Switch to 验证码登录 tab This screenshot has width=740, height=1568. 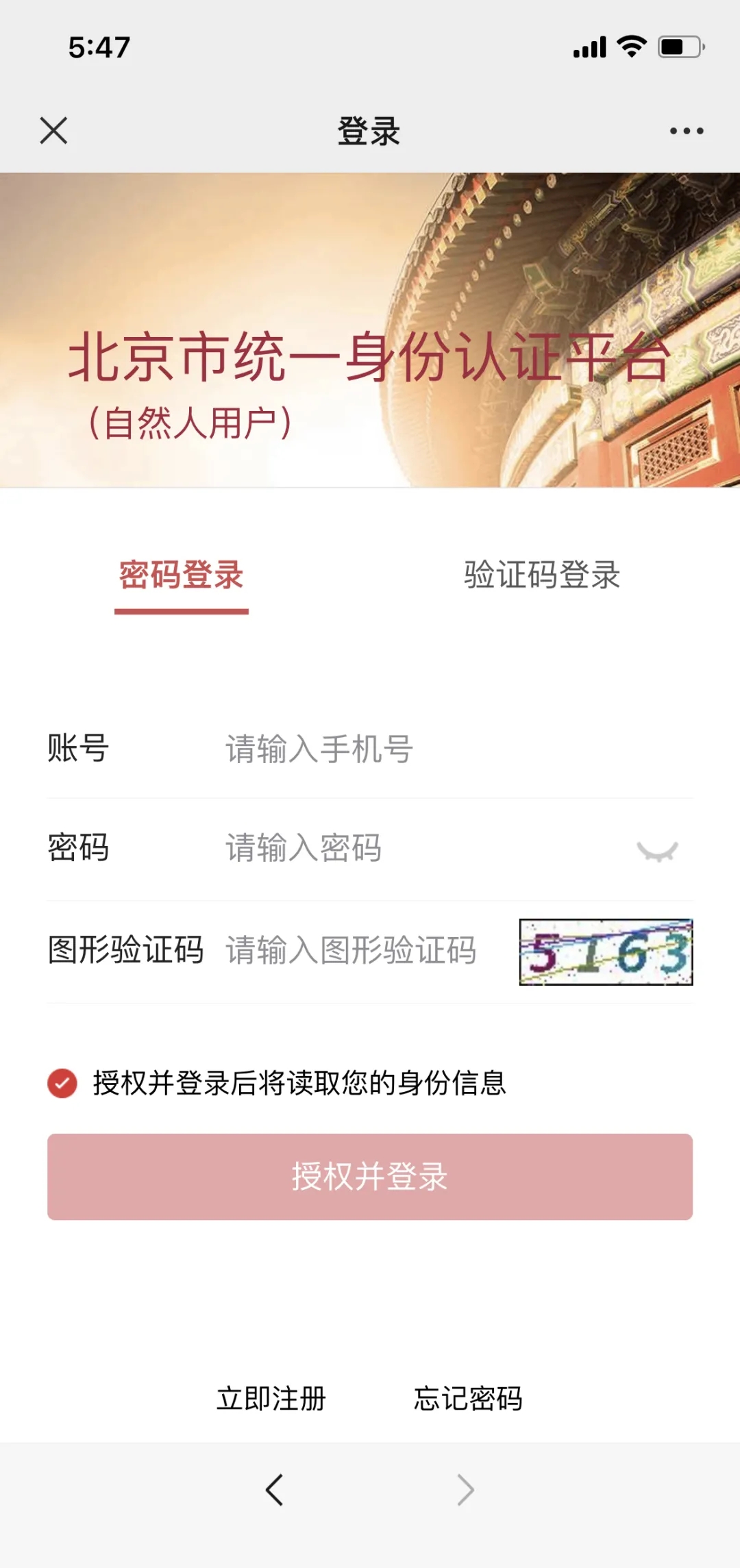[x=542, y=575]
